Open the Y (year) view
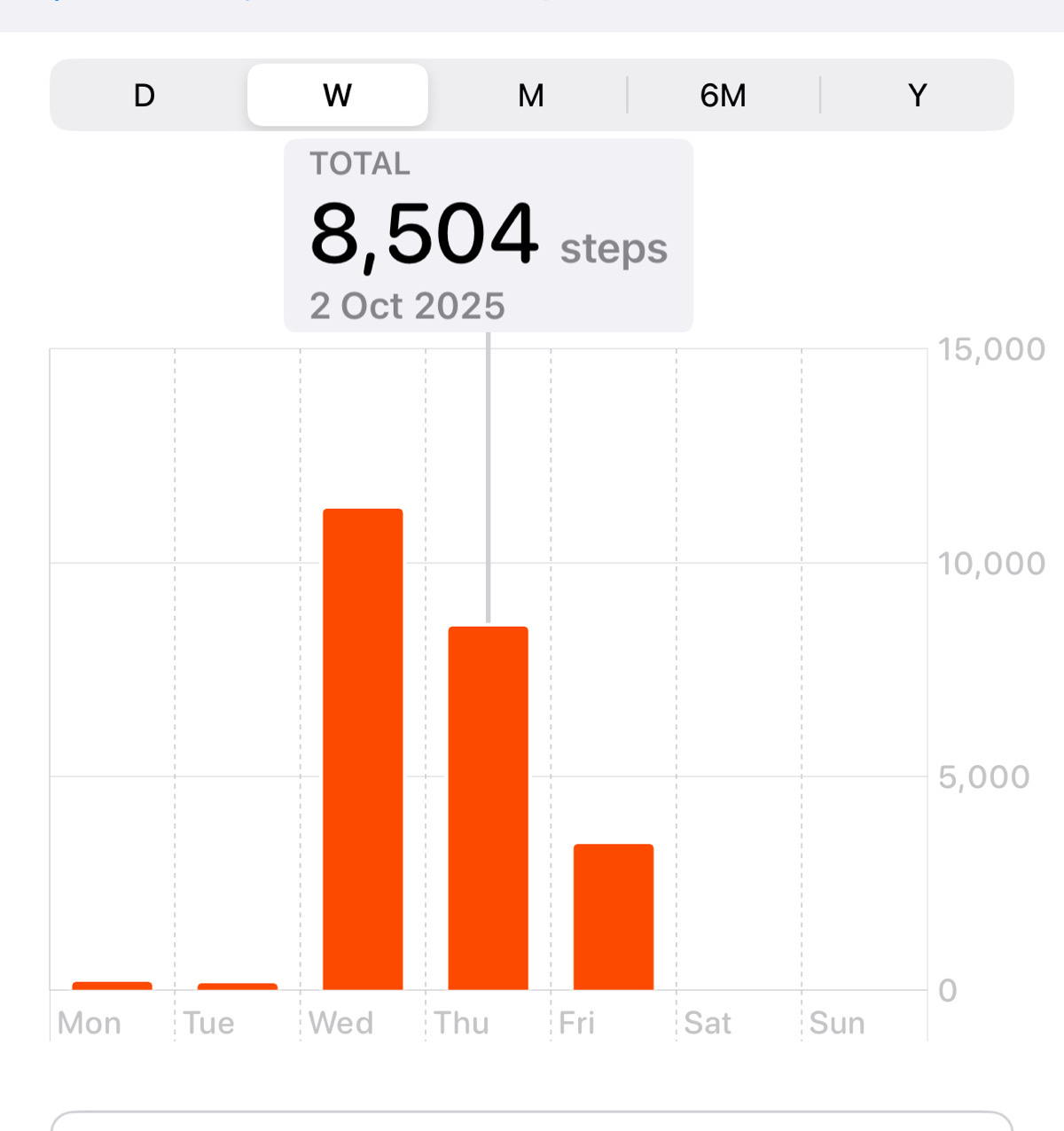The height and width of the screenshot is (1131, 1064). point(917,95)
